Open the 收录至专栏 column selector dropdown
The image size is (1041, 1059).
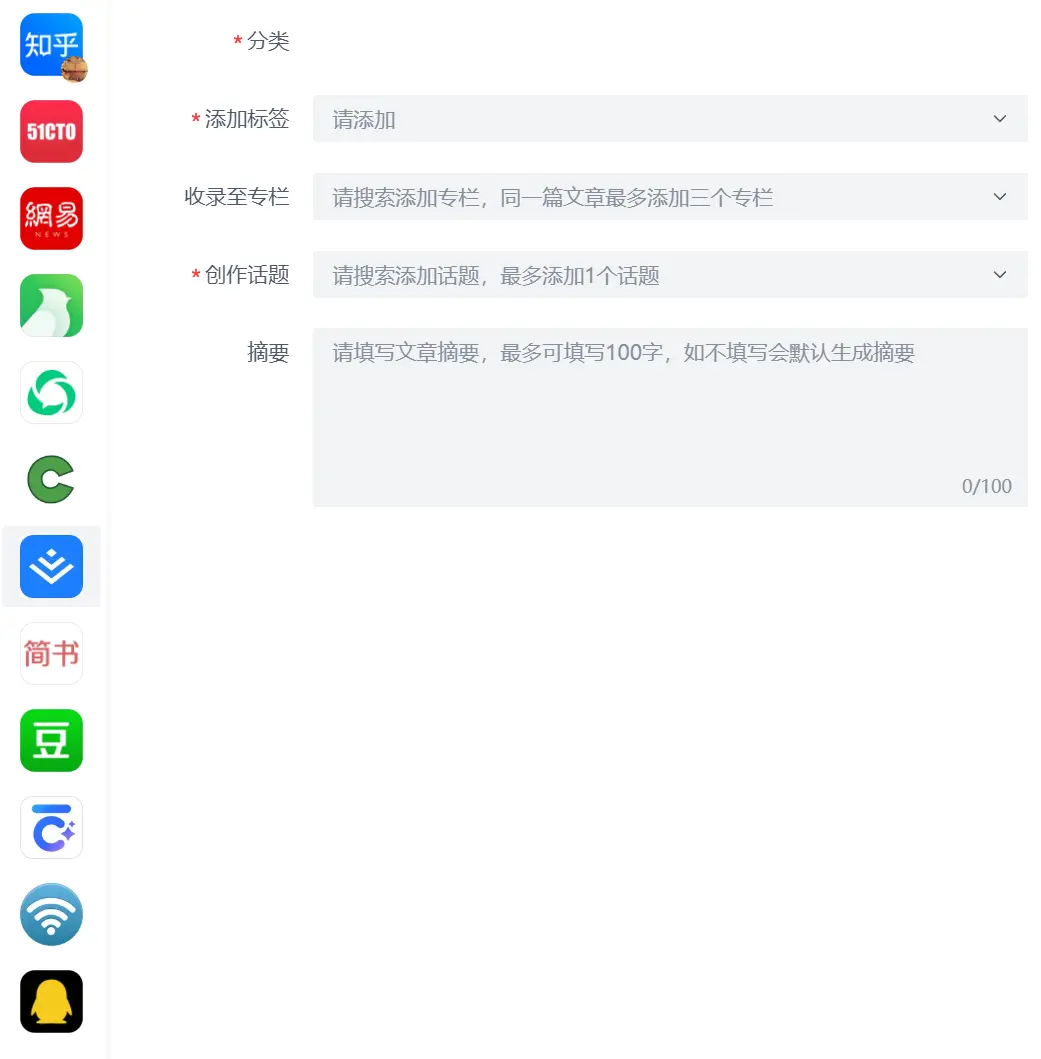(x=670, y=196)
